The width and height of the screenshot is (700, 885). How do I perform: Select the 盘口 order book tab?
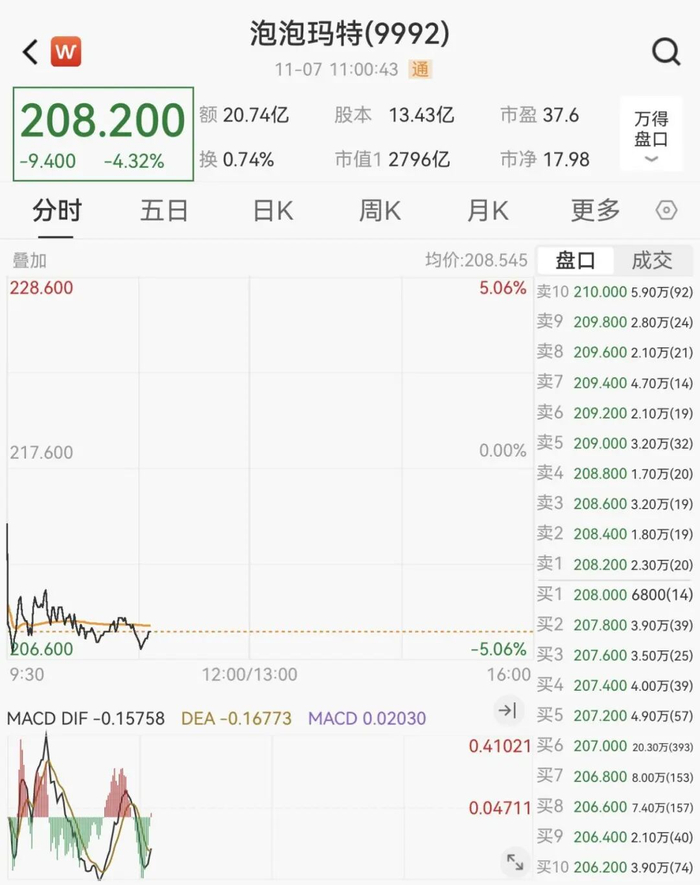click(x=575, y=260)
